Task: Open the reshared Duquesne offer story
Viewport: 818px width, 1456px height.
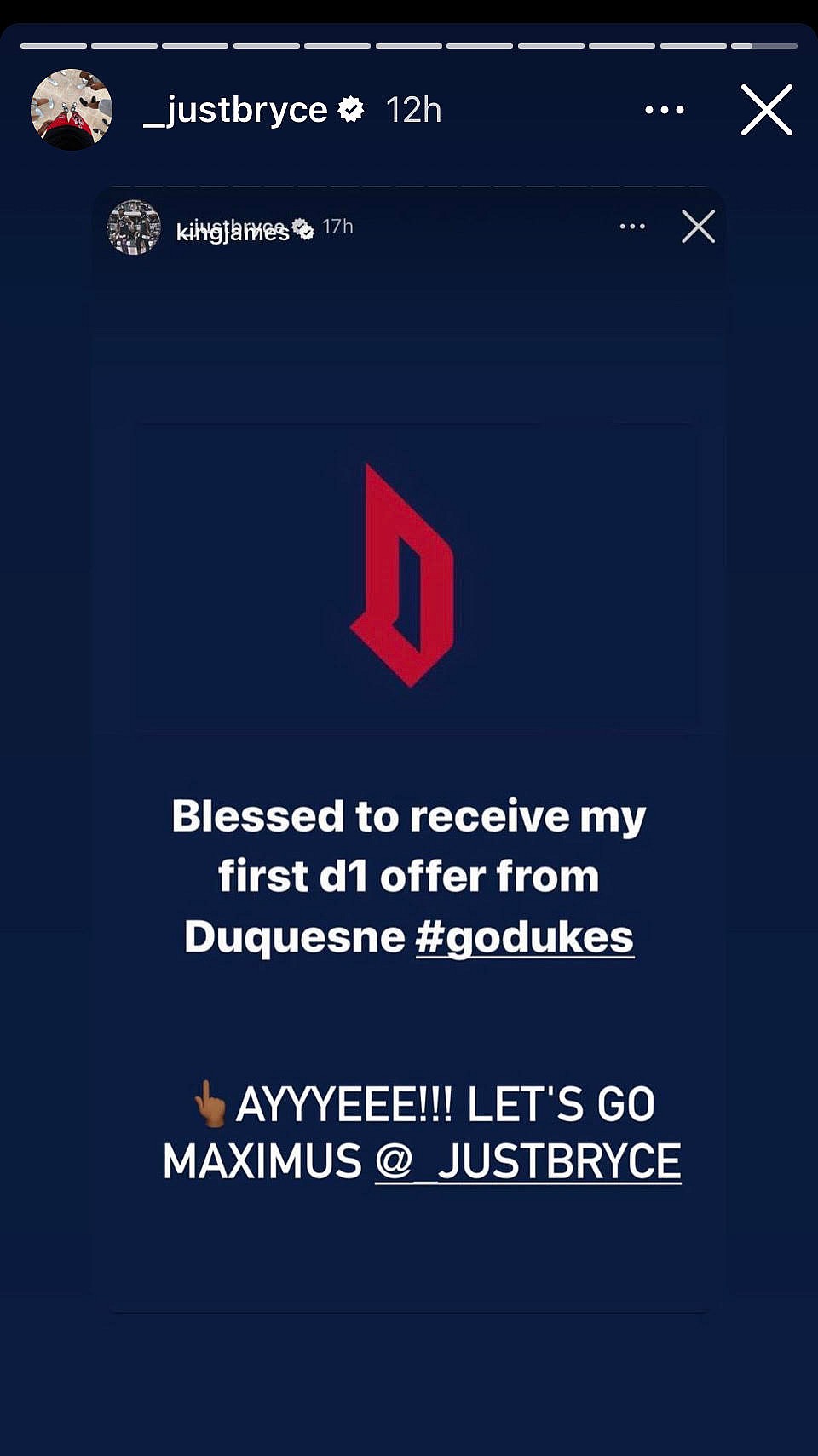Action: coord(409,750)
